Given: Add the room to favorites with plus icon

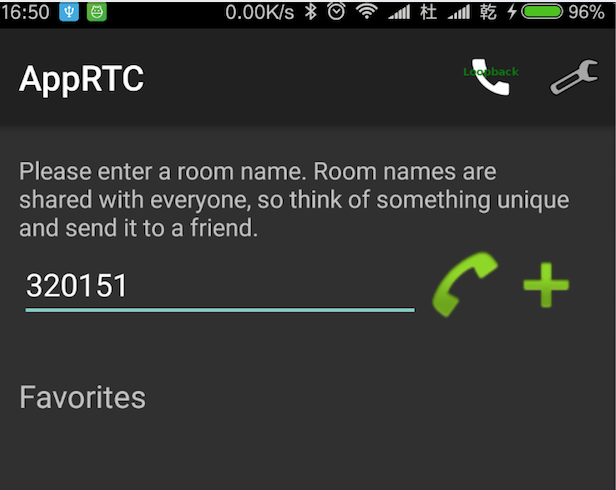Looking at the screenshot, I should point(546,285).
